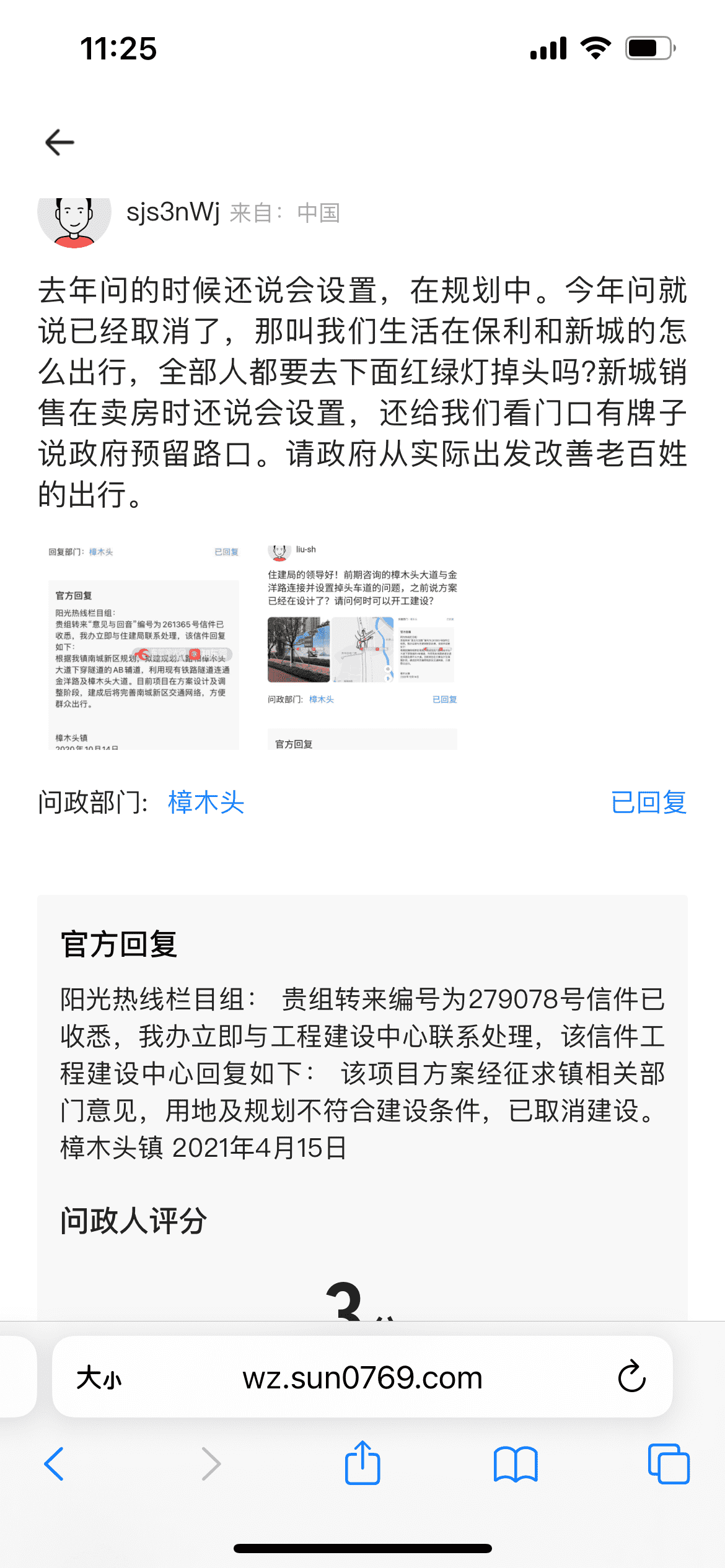Open the second attached screenshot from liu-sh
The height and width of the screenshot is (1568, 725).
[362, 647]
